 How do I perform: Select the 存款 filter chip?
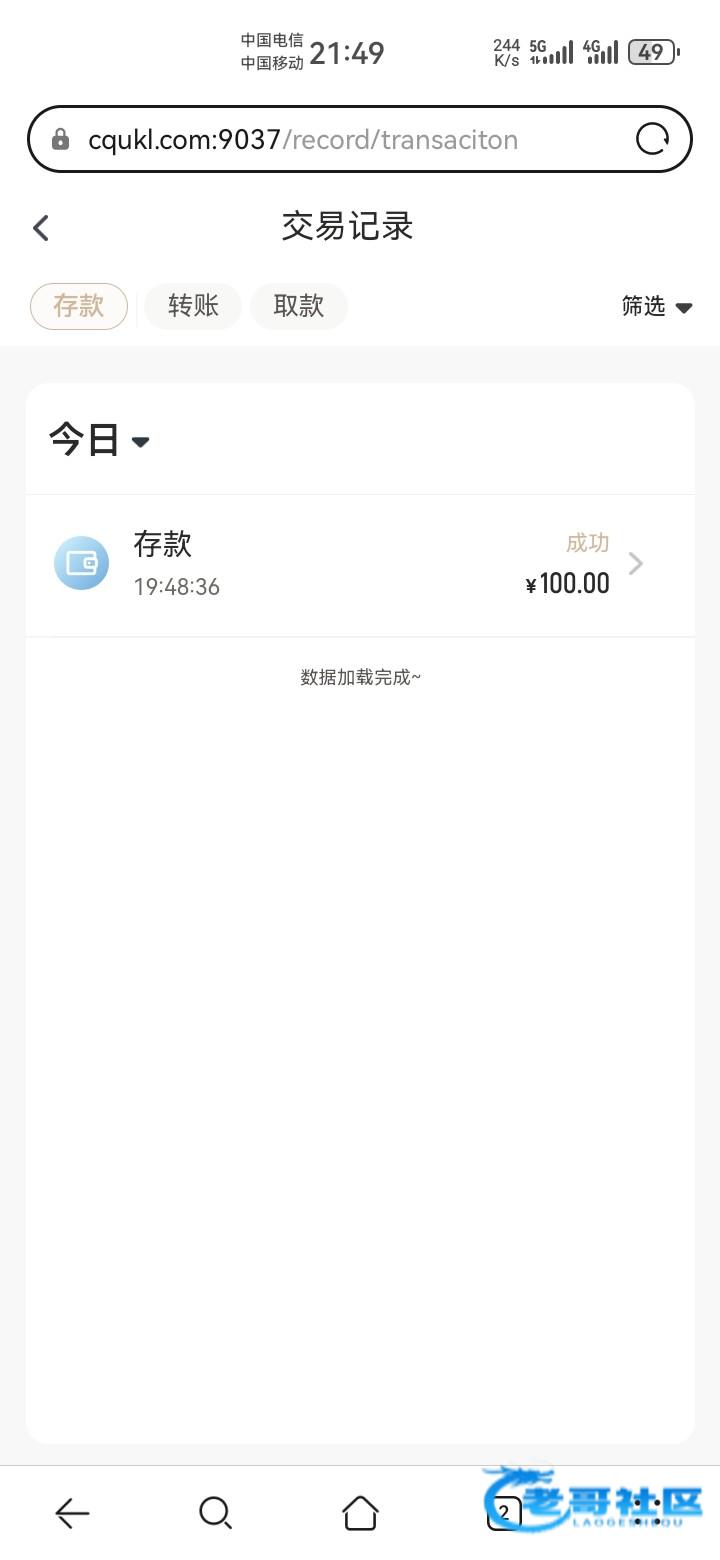(79, 306)
